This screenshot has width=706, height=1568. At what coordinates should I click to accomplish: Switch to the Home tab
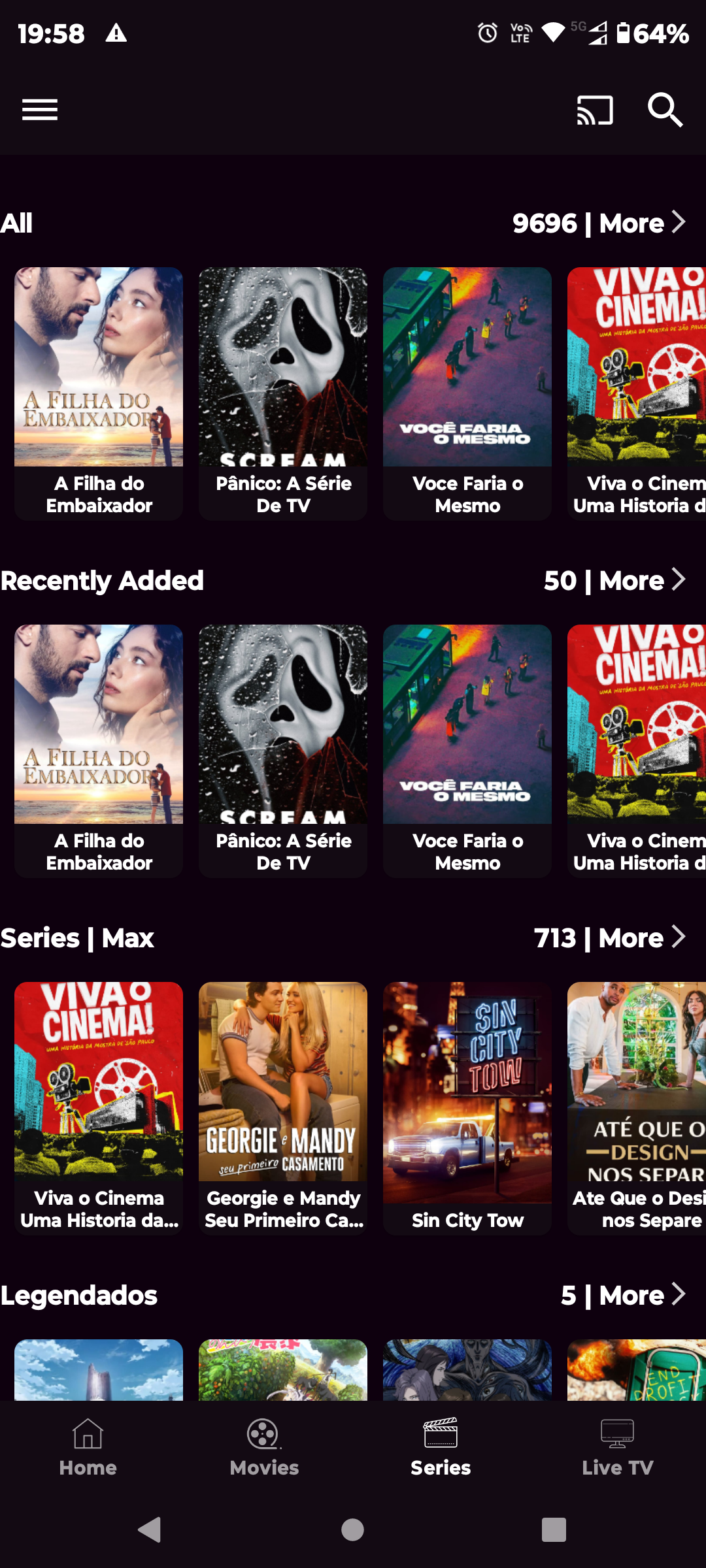88,1448
